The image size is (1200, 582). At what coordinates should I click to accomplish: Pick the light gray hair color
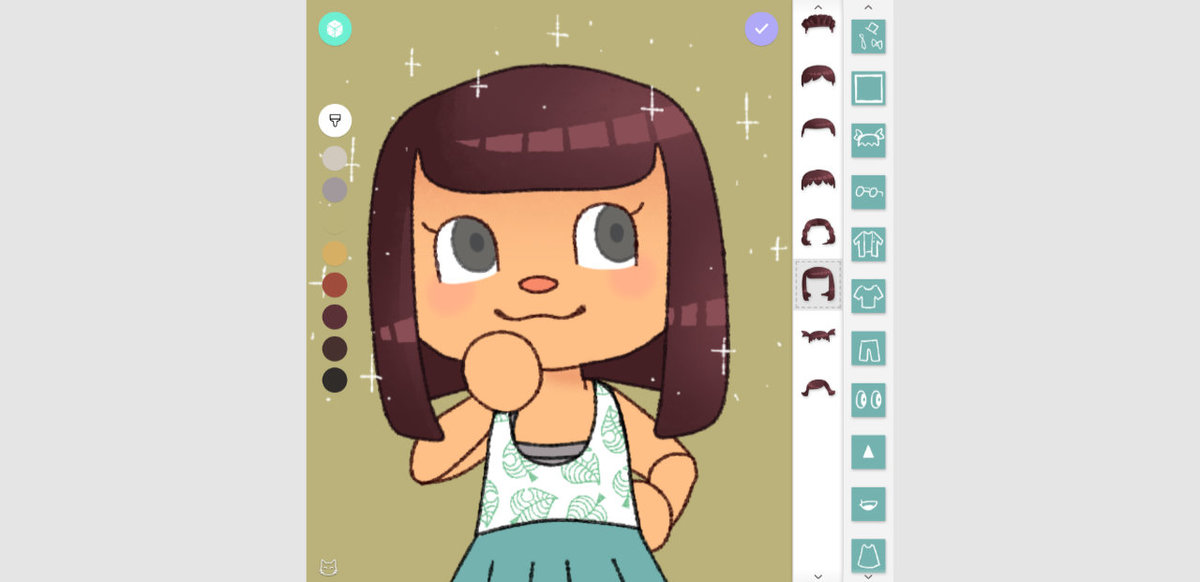[x=335, y=158]
